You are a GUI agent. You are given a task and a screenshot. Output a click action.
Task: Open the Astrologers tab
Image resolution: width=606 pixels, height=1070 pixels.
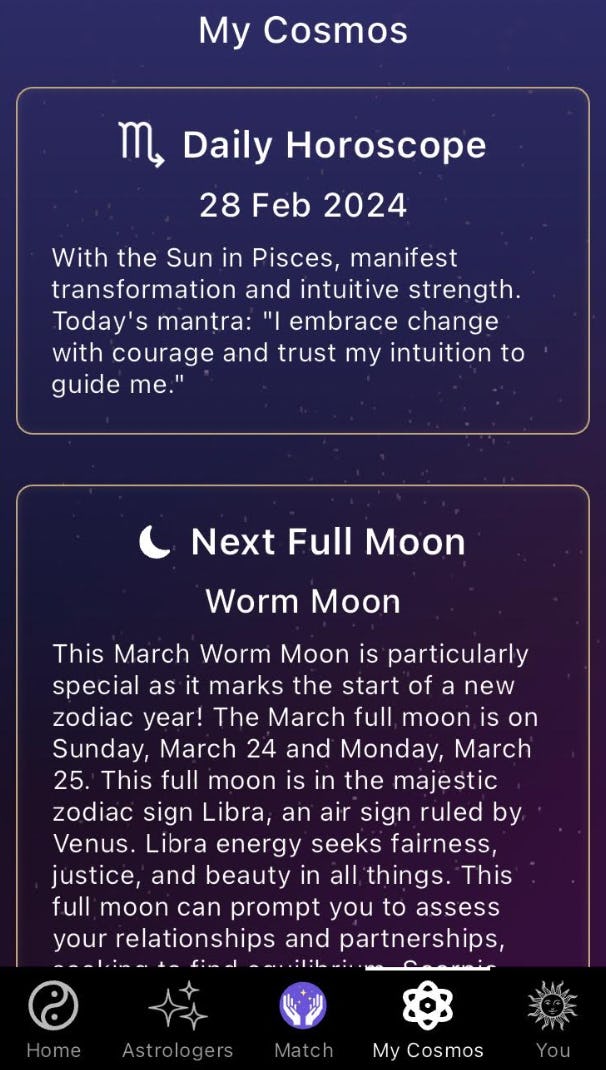point(177,1018)
